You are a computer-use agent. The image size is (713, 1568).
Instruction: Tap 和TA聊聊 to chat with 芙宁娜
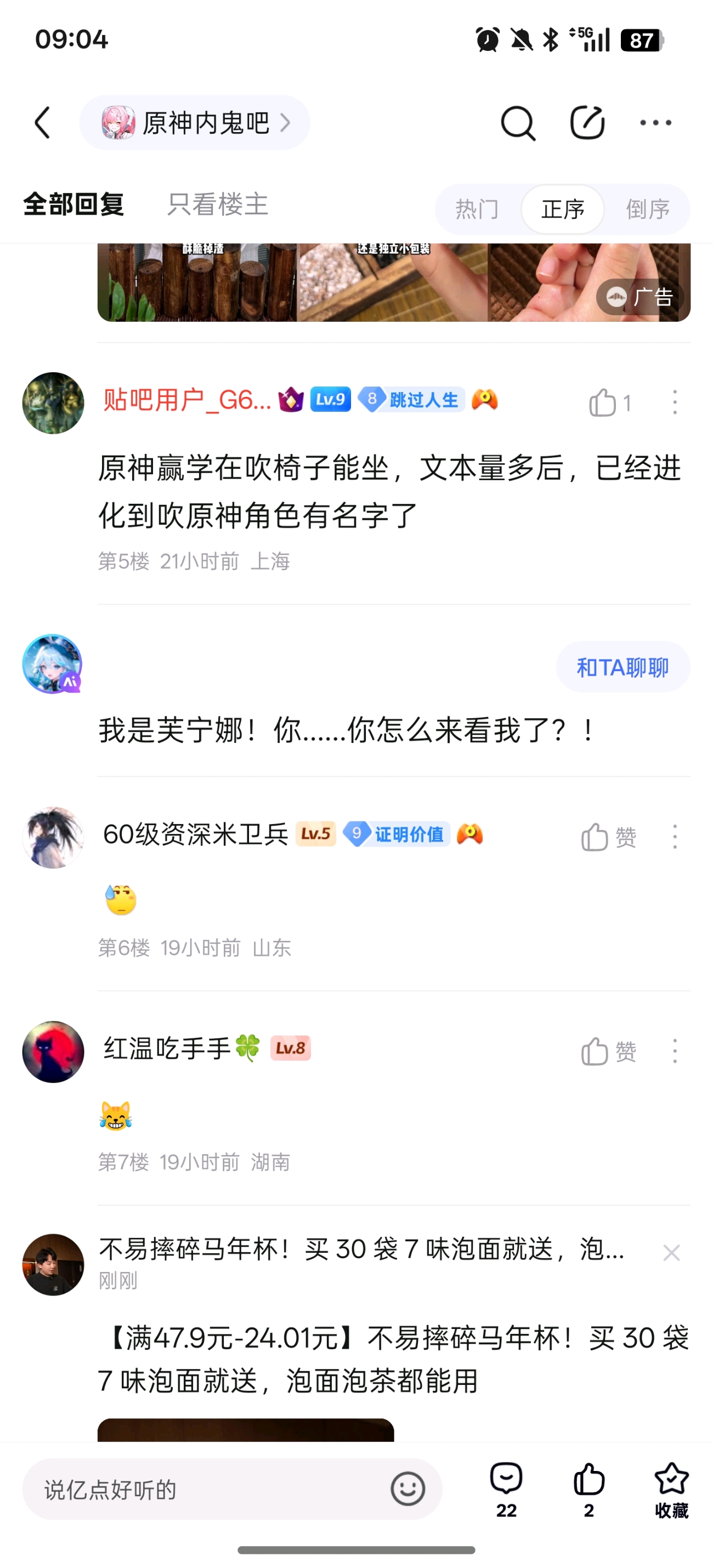(623, 667)
